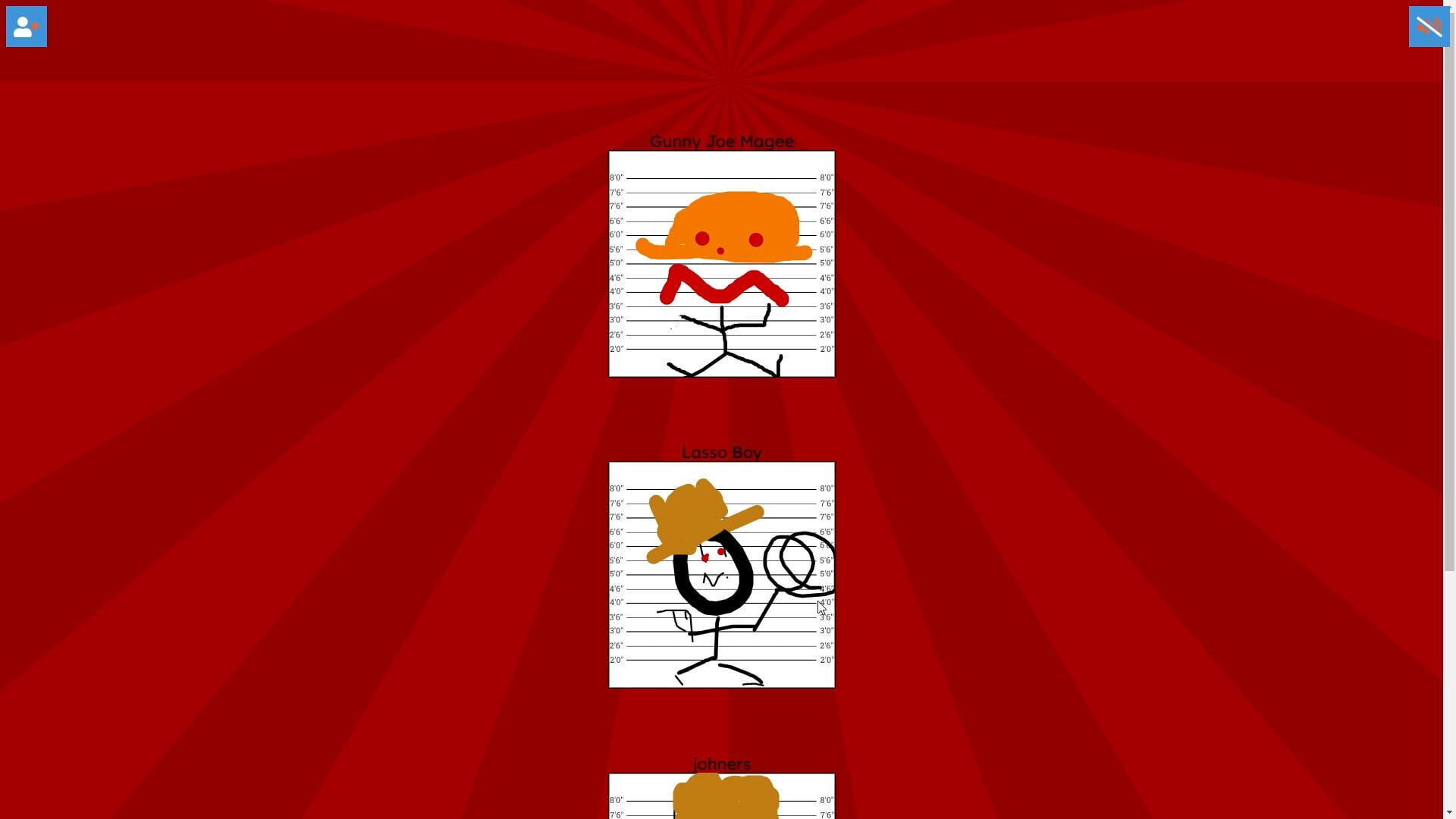Select the Gunny Joe Magee drawing
The height and width of the screenshot is (819, 1456).
pyautogui.click(x=721, y=264)
